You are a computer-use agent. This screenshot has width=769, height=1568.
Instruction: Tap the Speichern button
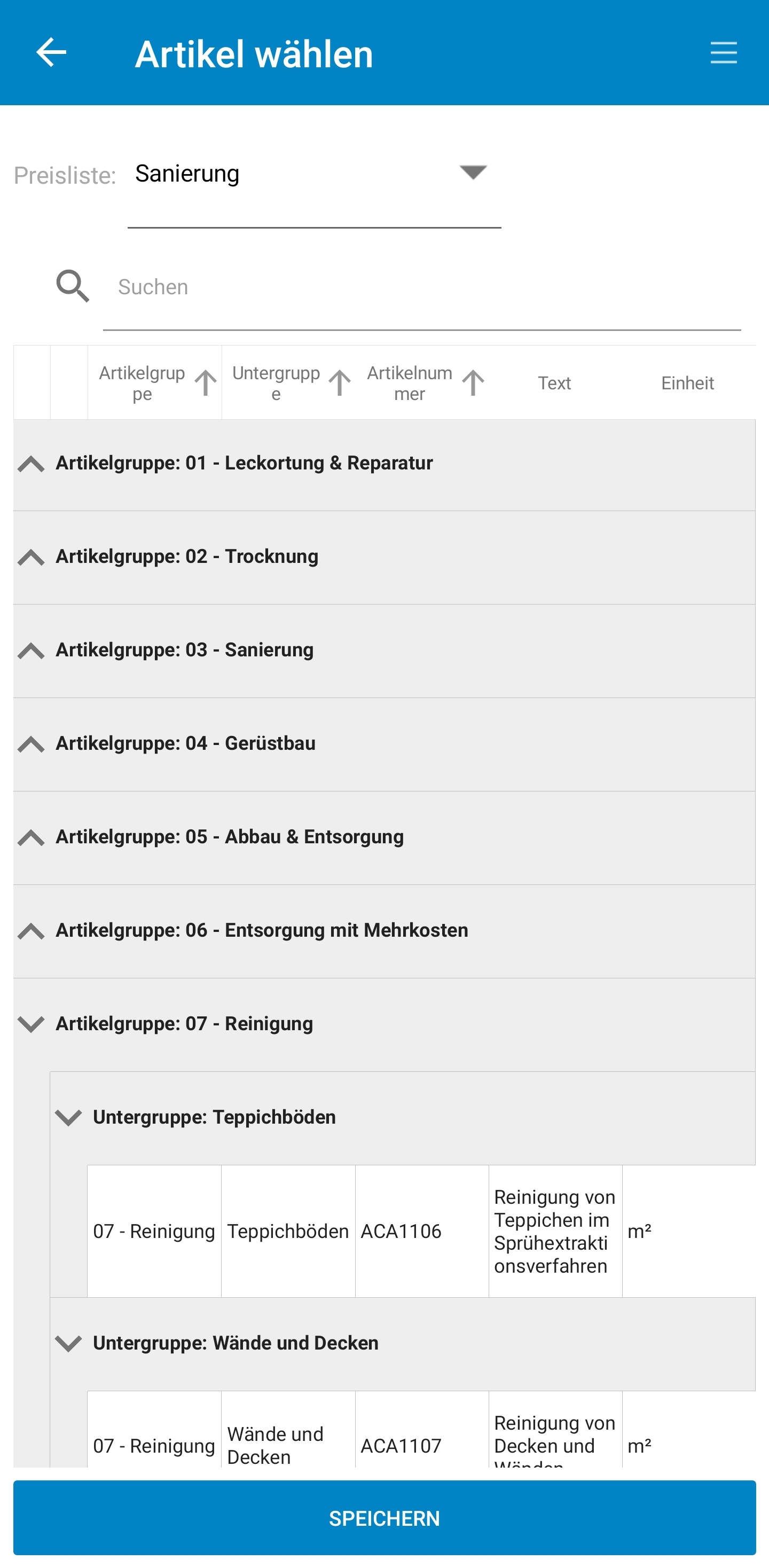(x=384, y=1518)
